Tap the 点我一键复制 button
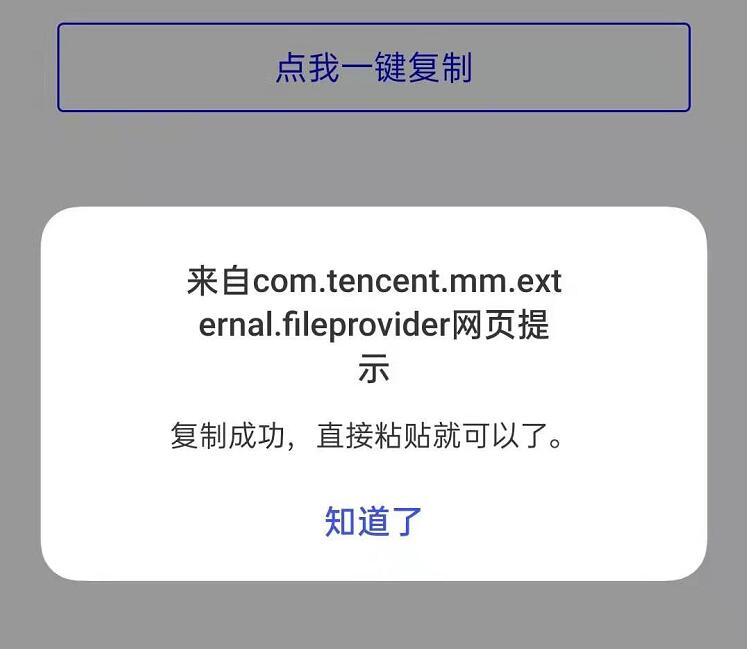Viewport: 747px width, 649px height. point(374,68)
